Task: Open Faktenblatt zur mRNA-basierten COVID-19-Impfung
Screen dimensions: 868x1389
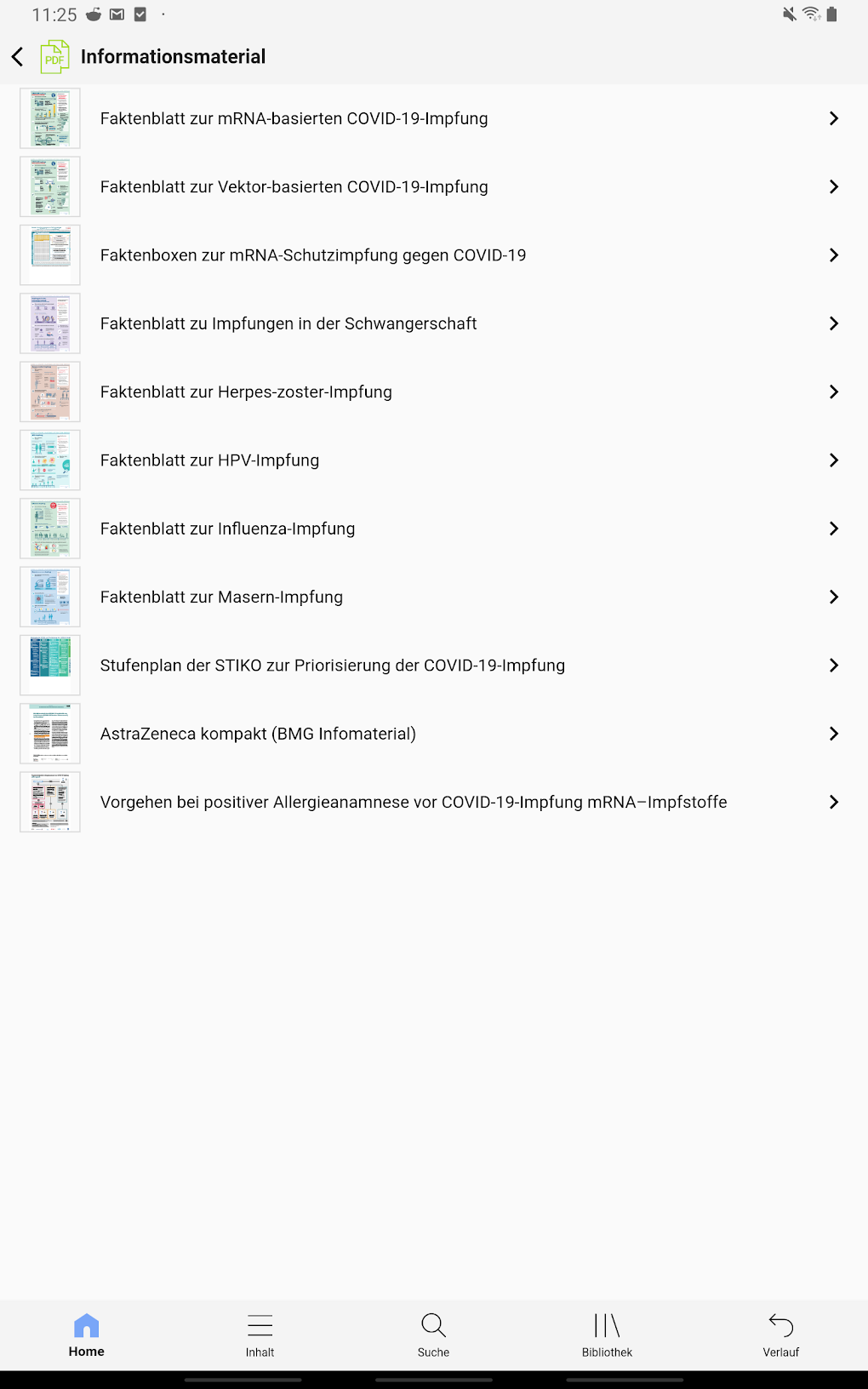Action: (294, 118)
